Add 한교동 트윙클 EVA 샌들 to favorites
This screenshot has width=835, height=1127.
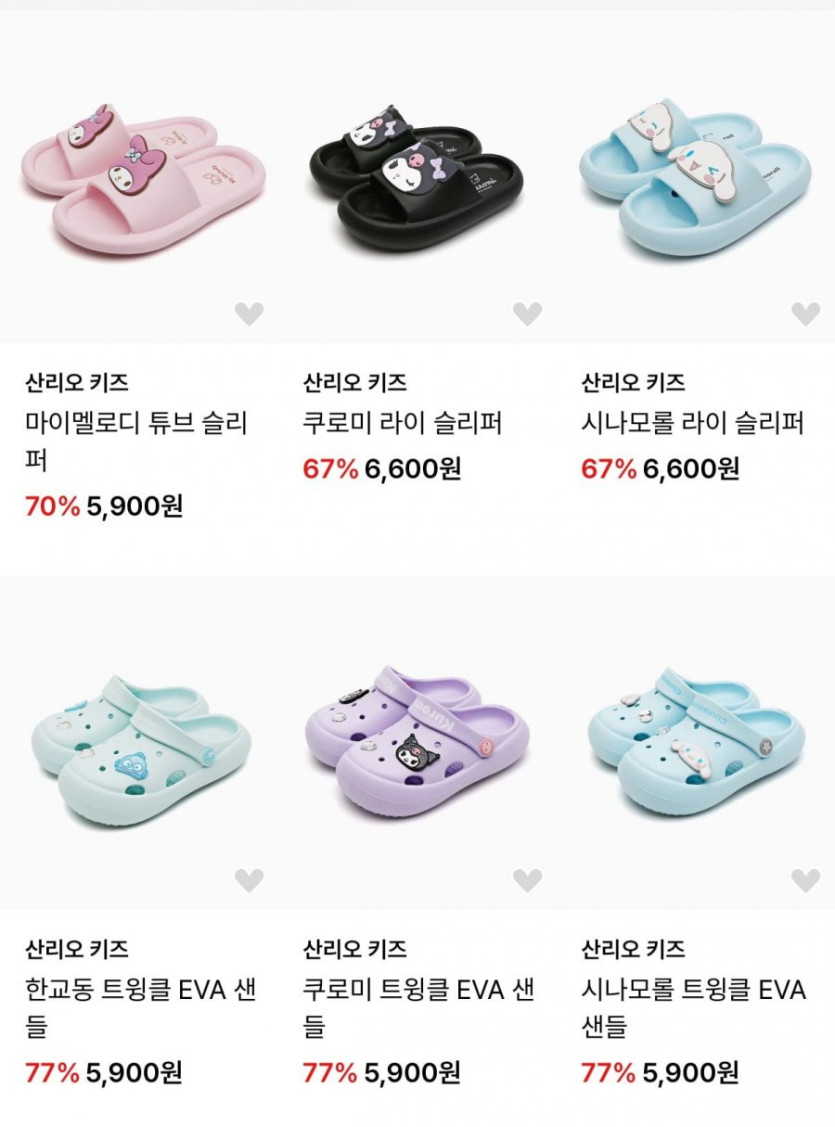pyautogui.click(x=249, y=880)
